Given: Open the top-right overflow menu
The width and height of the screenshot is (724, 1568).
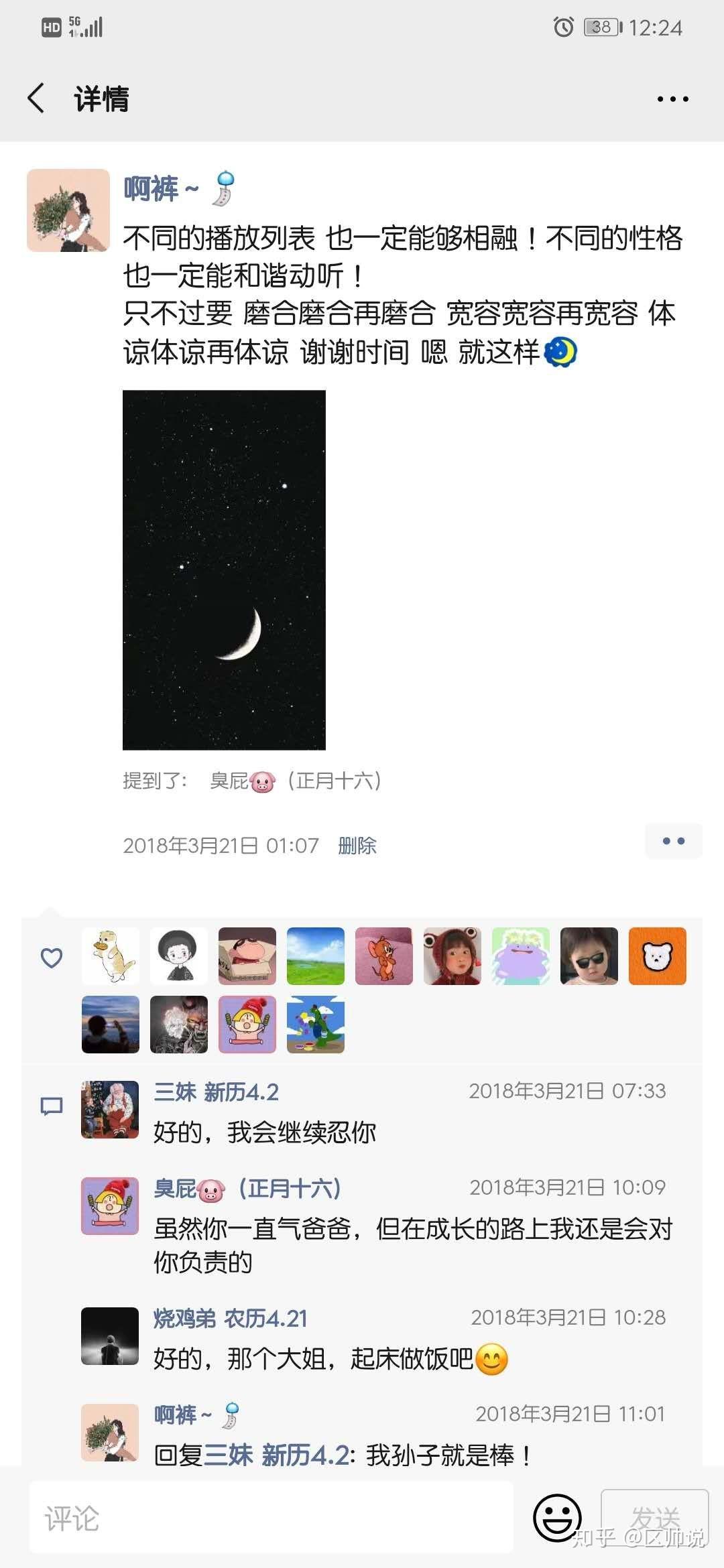Looking at the screenshot, I should click(672, 99).
